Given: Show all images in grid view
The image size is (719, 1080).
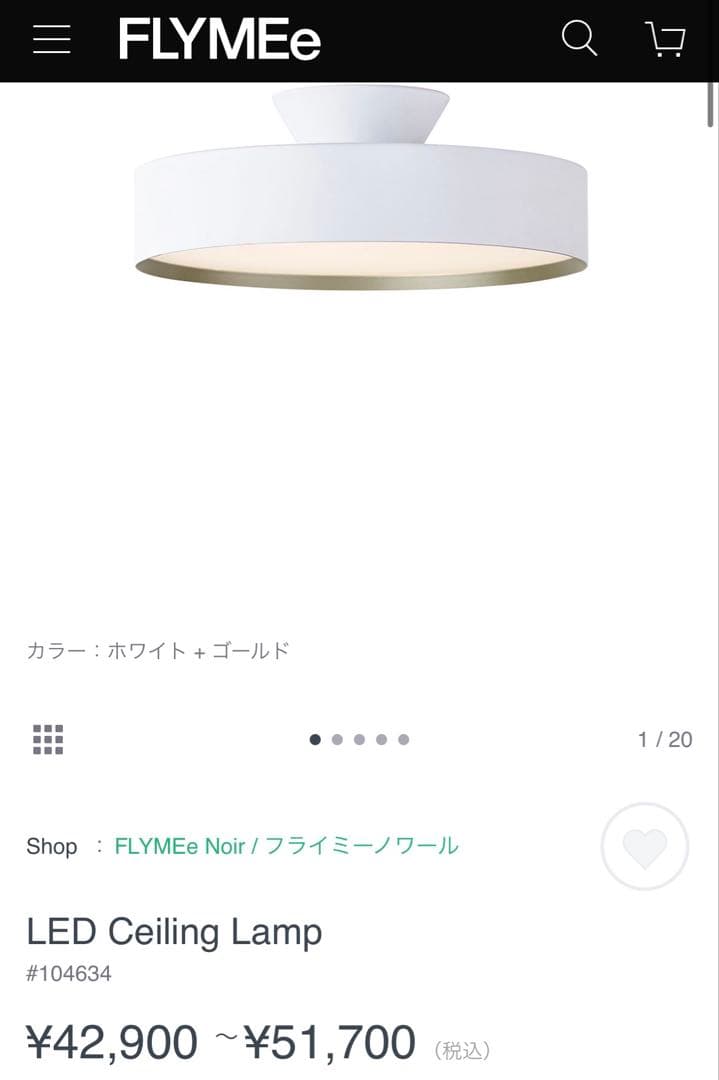Looking at the screenshot, I should coord(48,739).
